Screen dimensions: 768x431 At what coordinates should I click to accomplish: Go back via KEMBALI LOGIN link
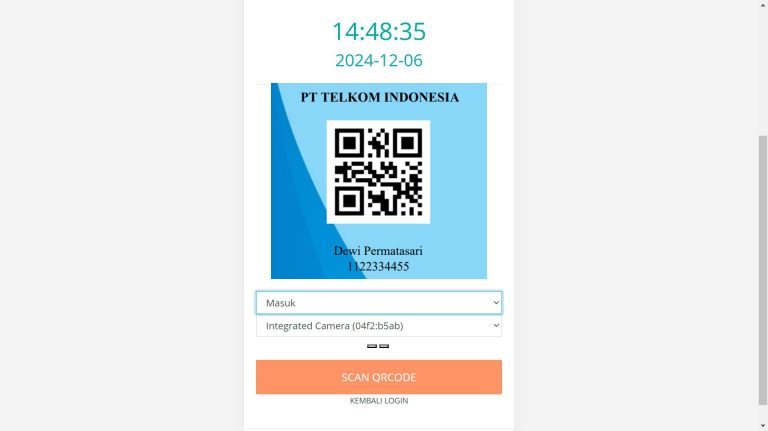378,401
